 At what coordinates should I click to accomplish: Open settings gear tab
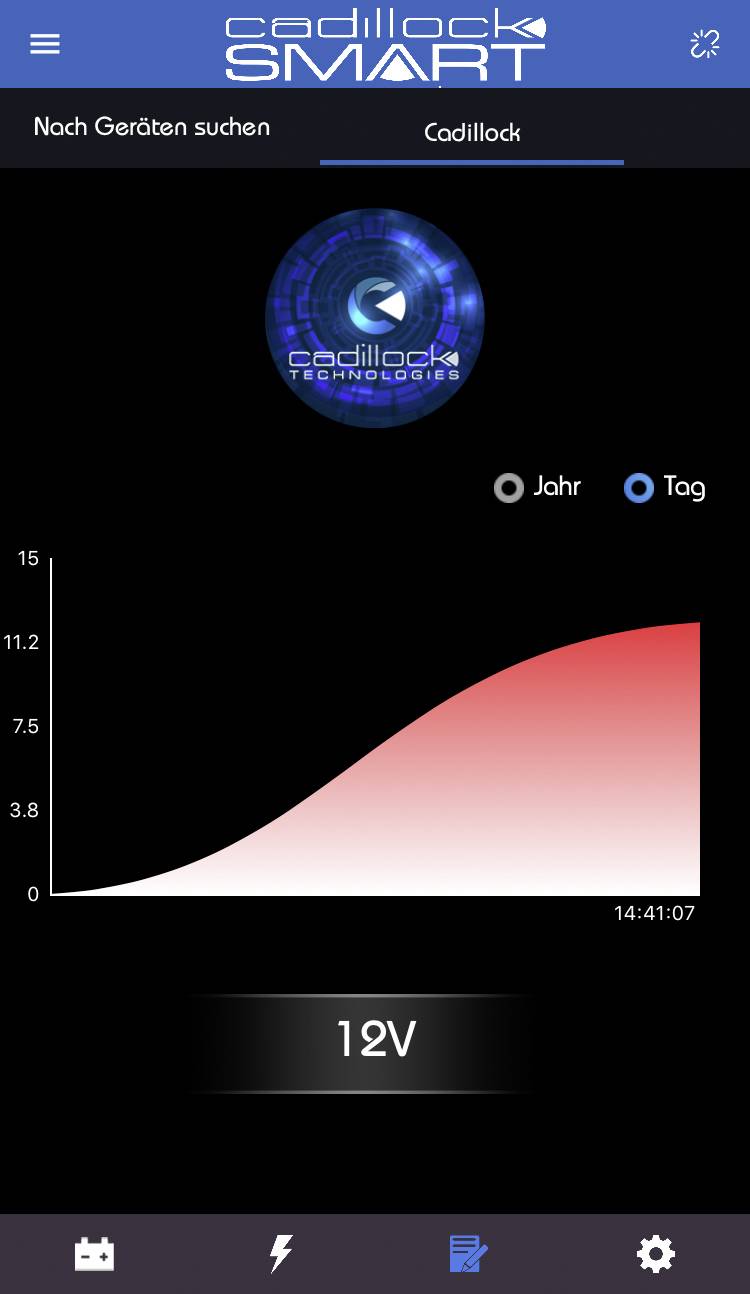pos(656,1254)
